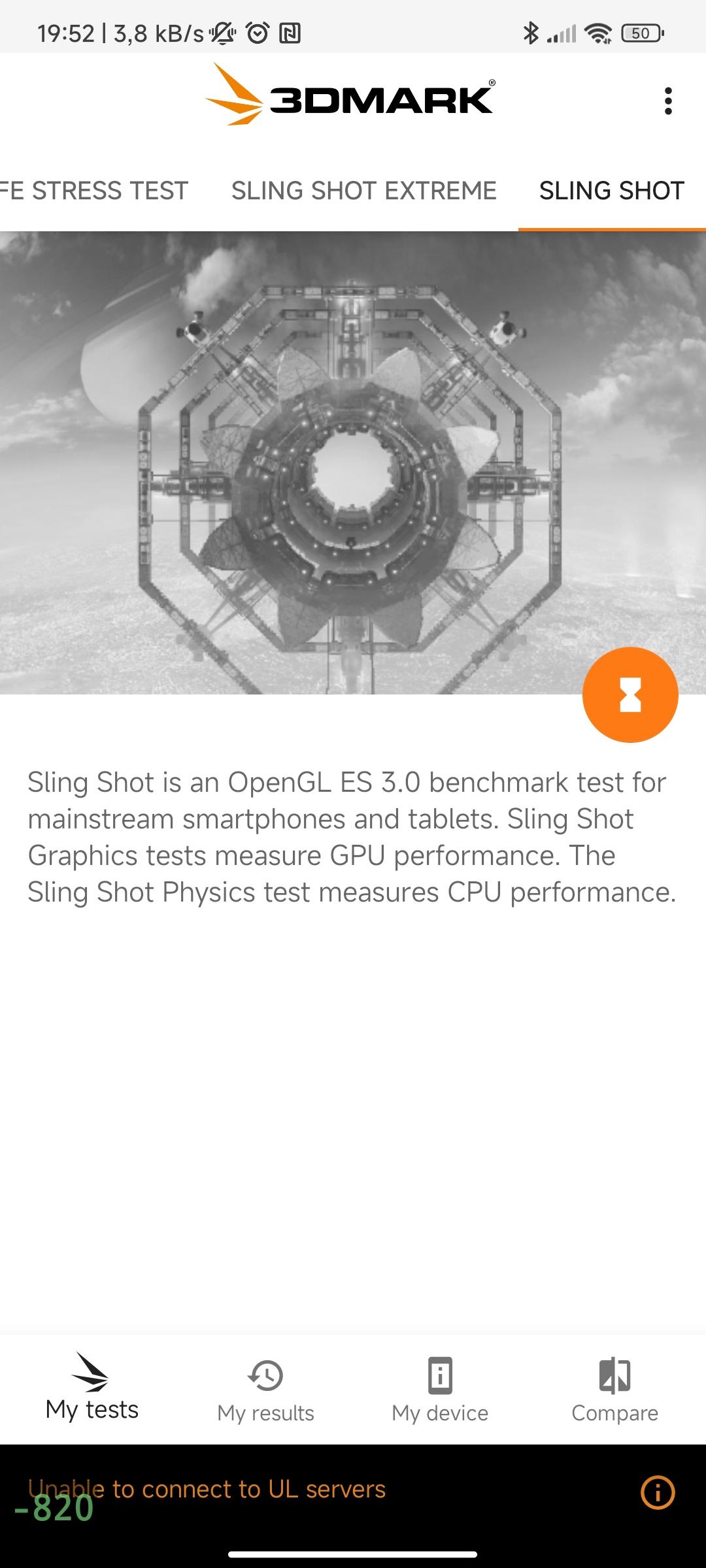Screen dimensions: 706x1568
Task: Open the My results section
Action: (265, 1390)
